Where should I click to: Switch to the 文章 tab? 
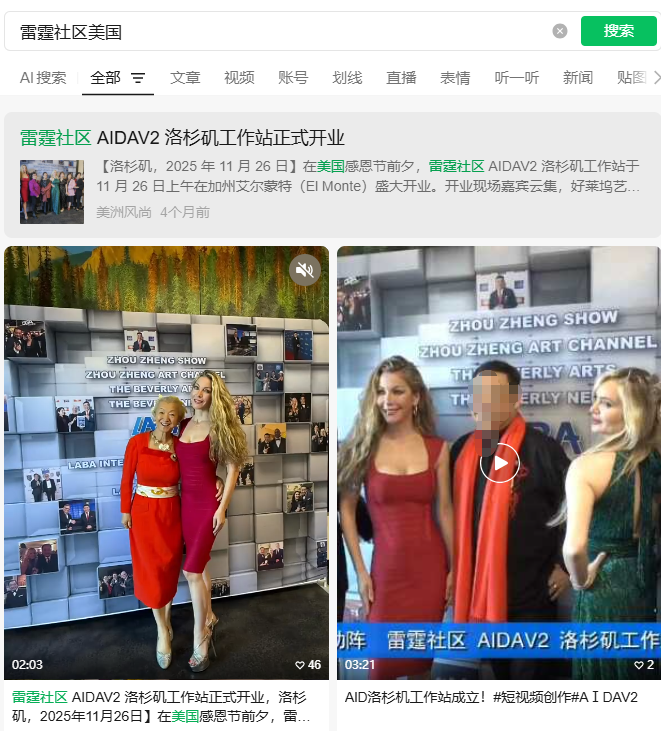click(185, 77)
